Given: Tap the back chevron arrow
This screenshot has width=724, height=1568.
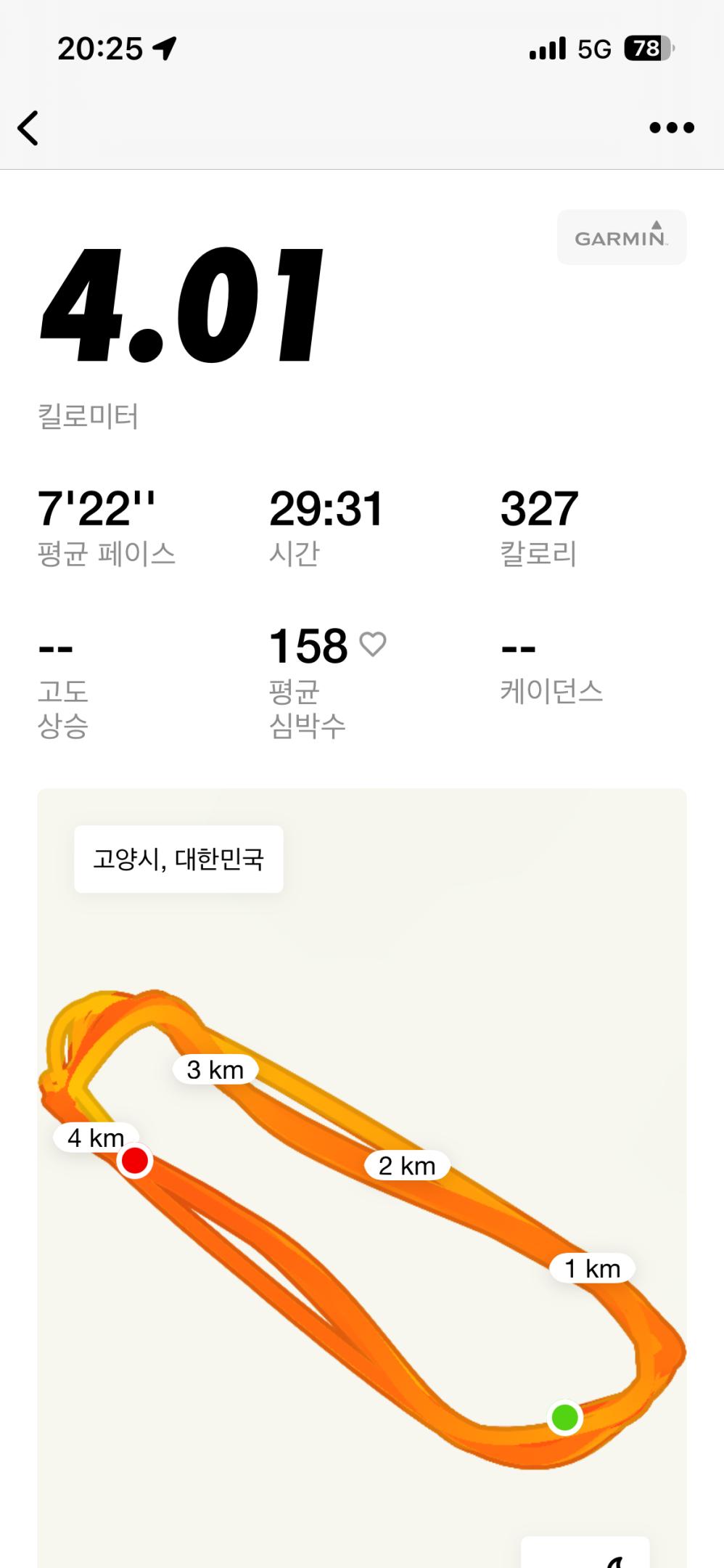Looking at the screenshot, I should pyautogui.click(x=29, y=127).
